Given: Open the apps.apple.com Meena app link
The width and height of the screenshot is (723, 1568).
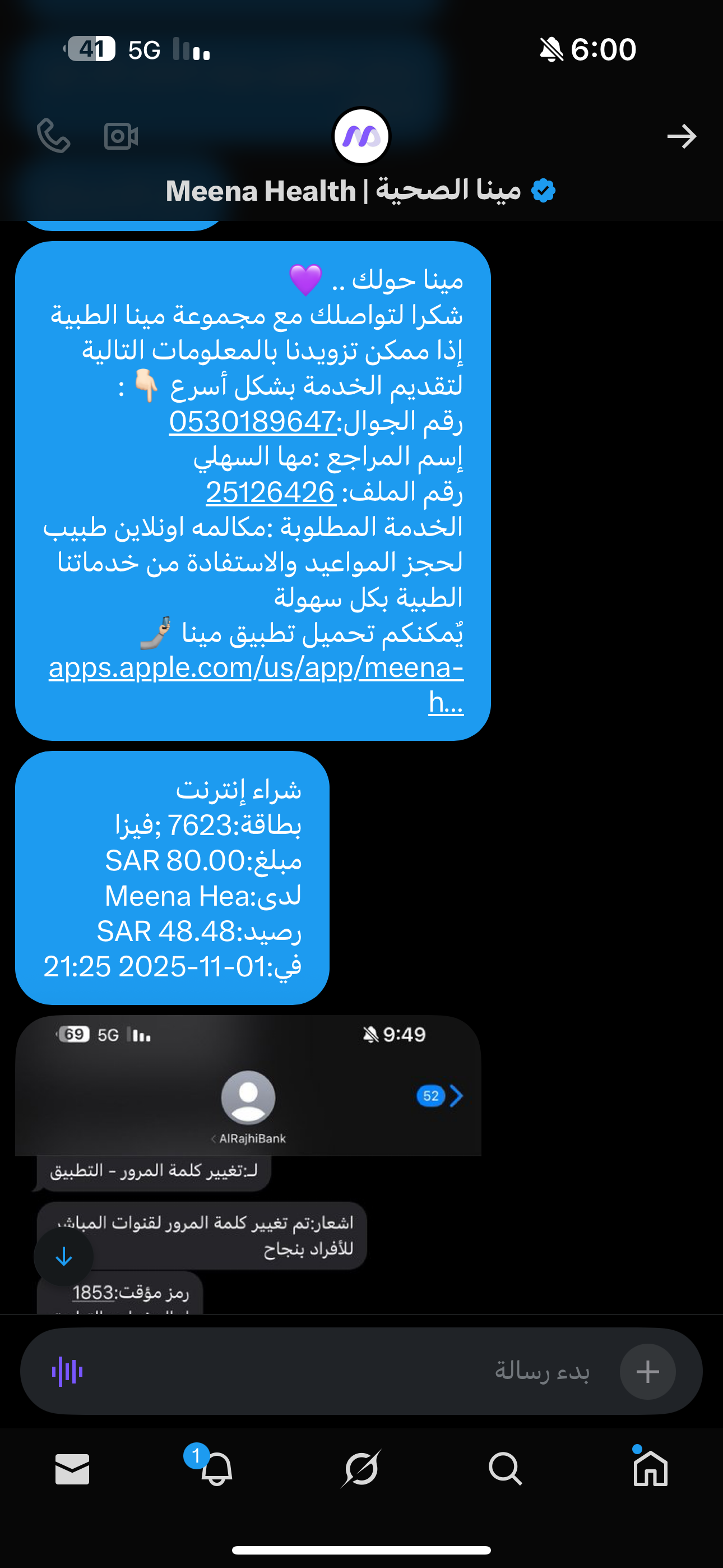Looking at the screenshot, I should tap(256, 668).
